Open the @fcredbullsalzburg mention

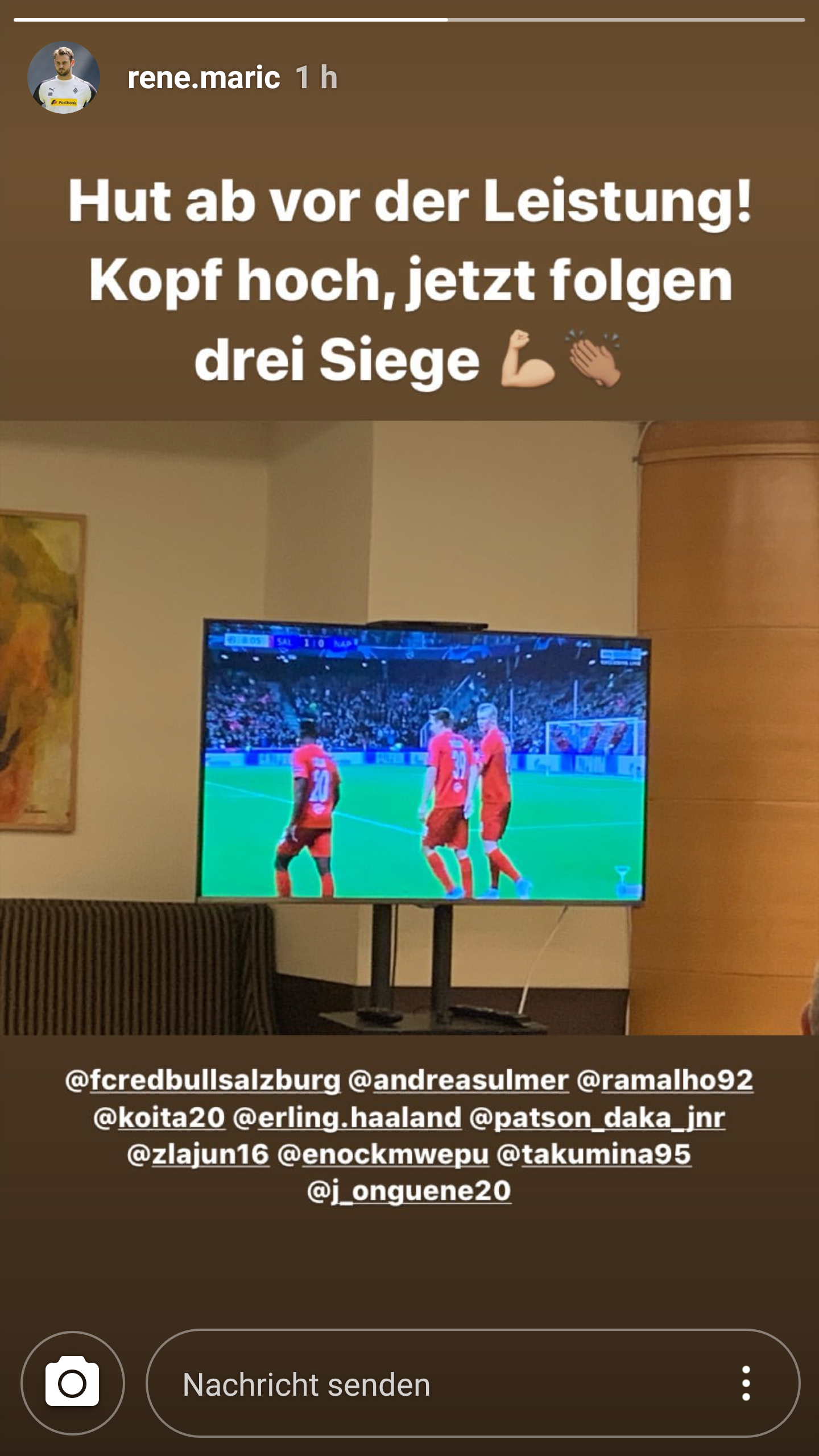point(203,1080)
